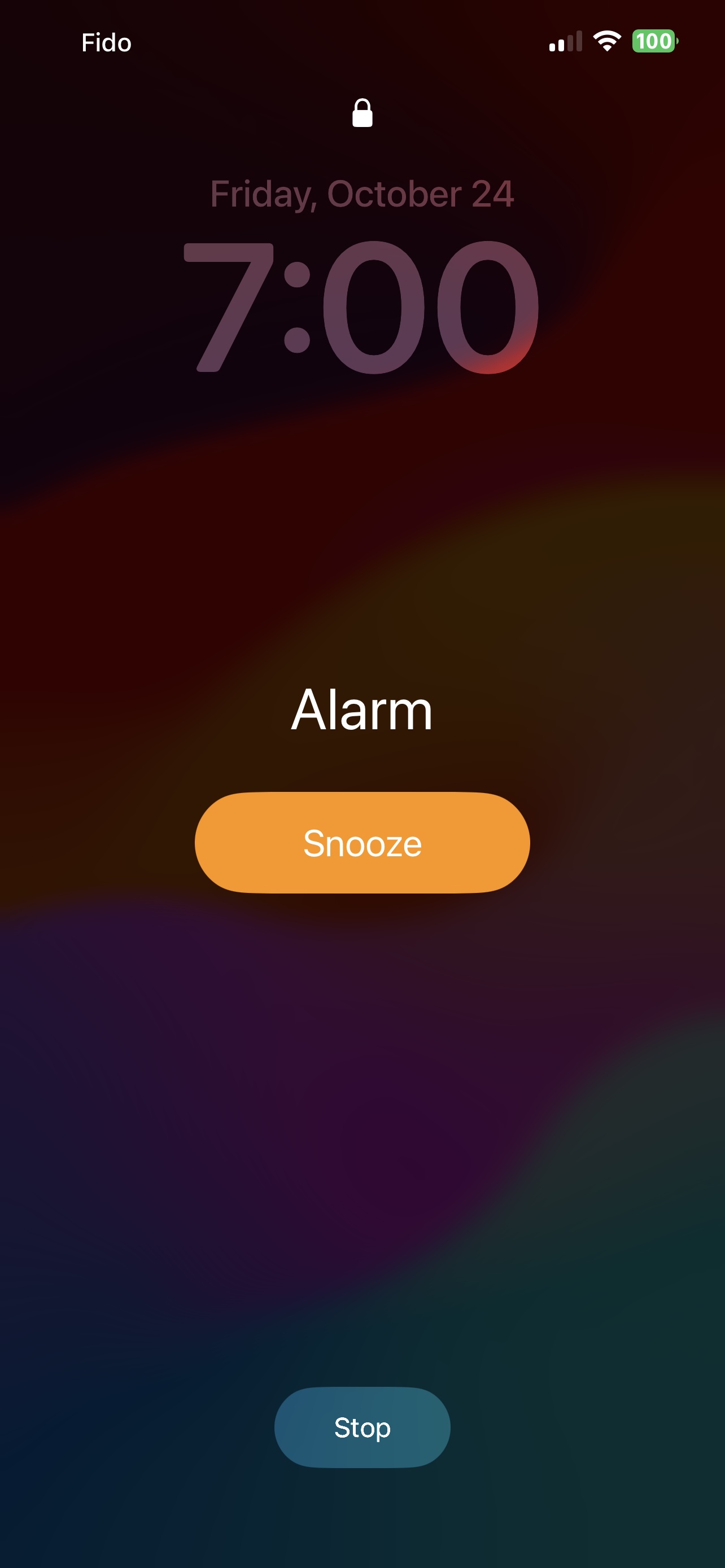The height and width of the screenshot is (1568, 725).
Task: Stop the 7:00 alarm
Action: (x=362, y=1427)
